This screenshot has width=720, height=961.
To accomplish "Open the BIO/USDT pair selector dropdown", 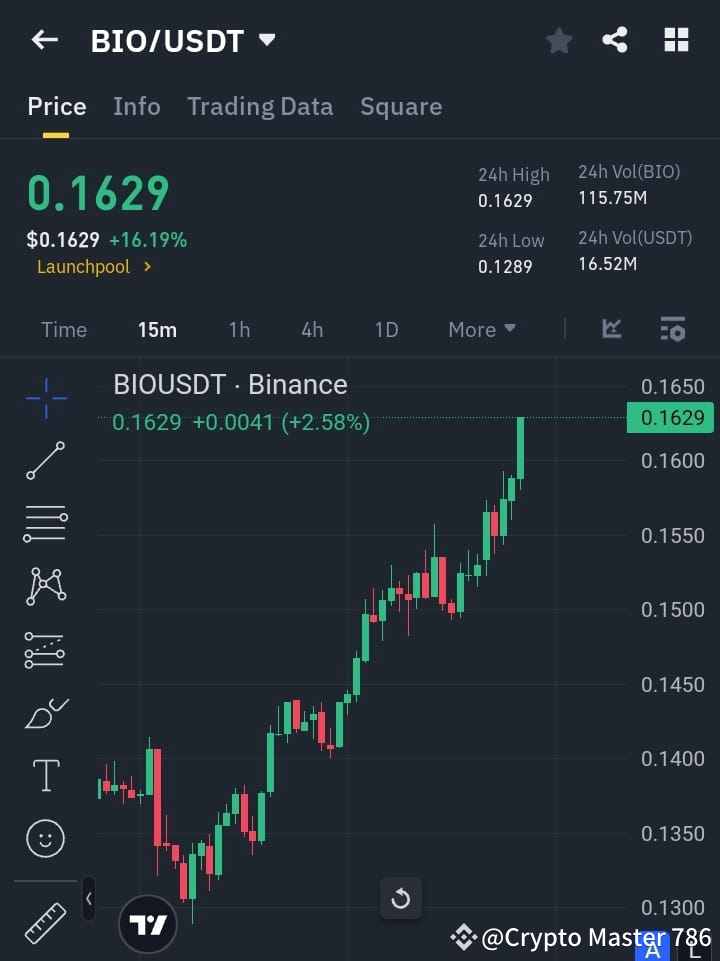I will coord(266,40).
